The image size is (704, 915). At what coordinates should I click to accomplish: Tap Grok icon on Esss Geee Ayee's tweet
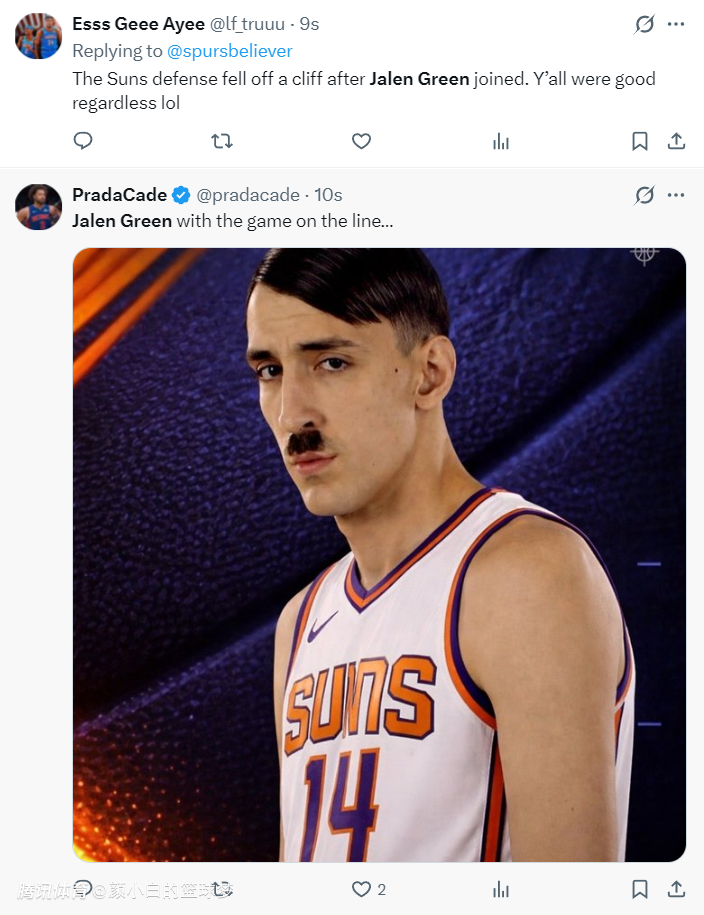point(644,25)
